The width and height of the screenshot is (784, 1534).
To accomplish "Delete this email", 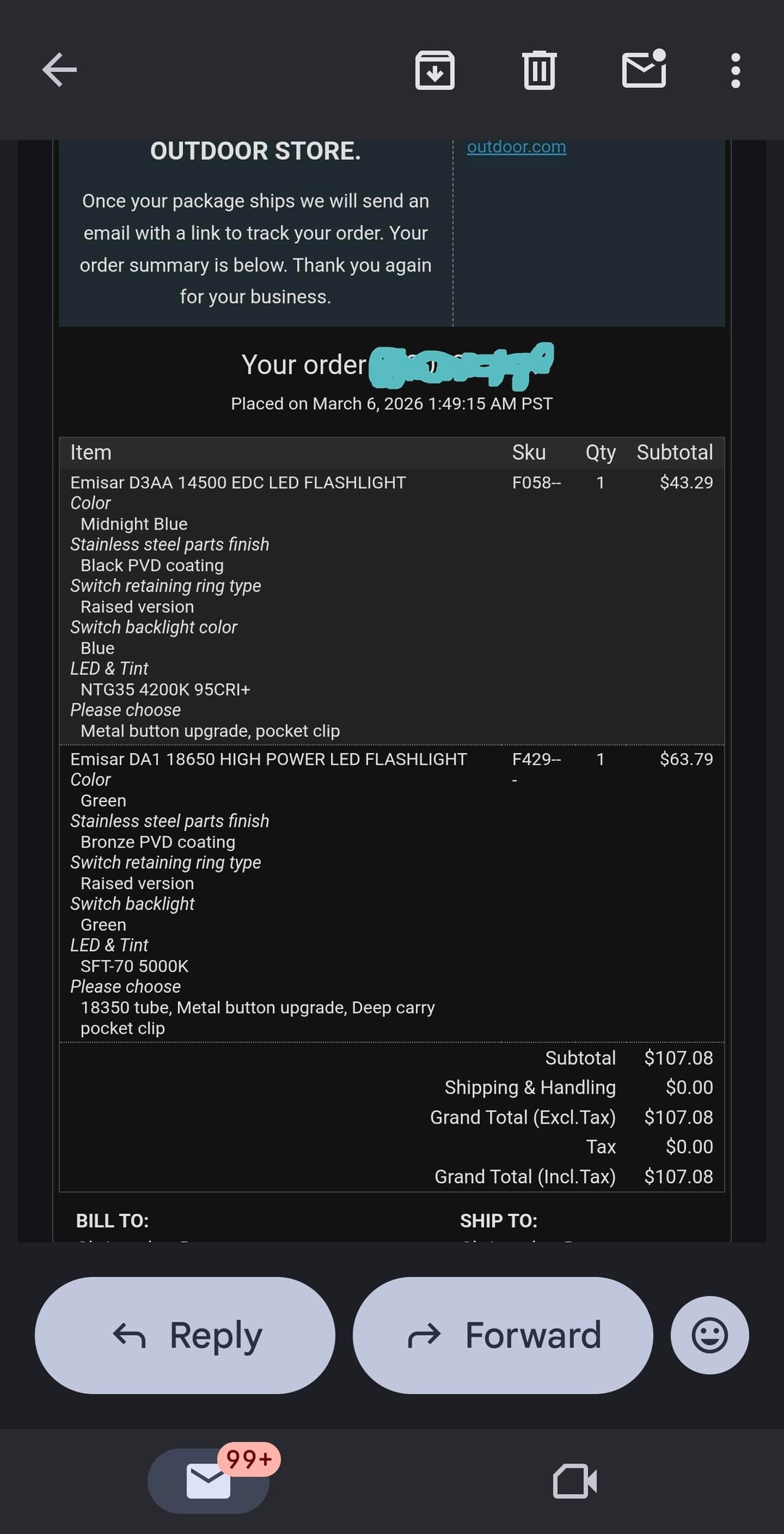I will [x=539, y=70].
